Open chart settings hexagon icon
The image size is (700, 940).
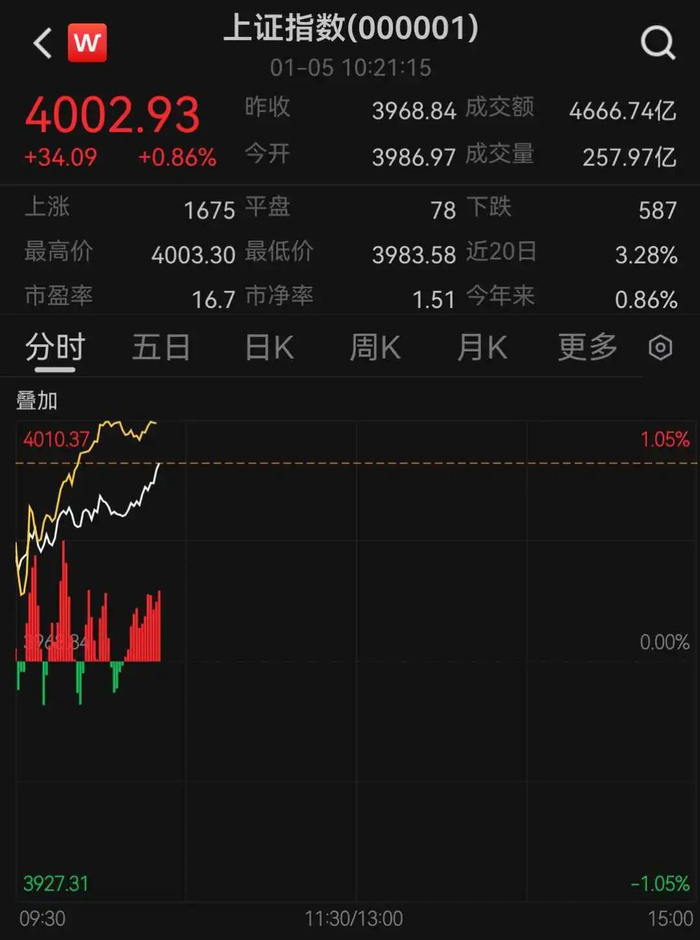660,348
